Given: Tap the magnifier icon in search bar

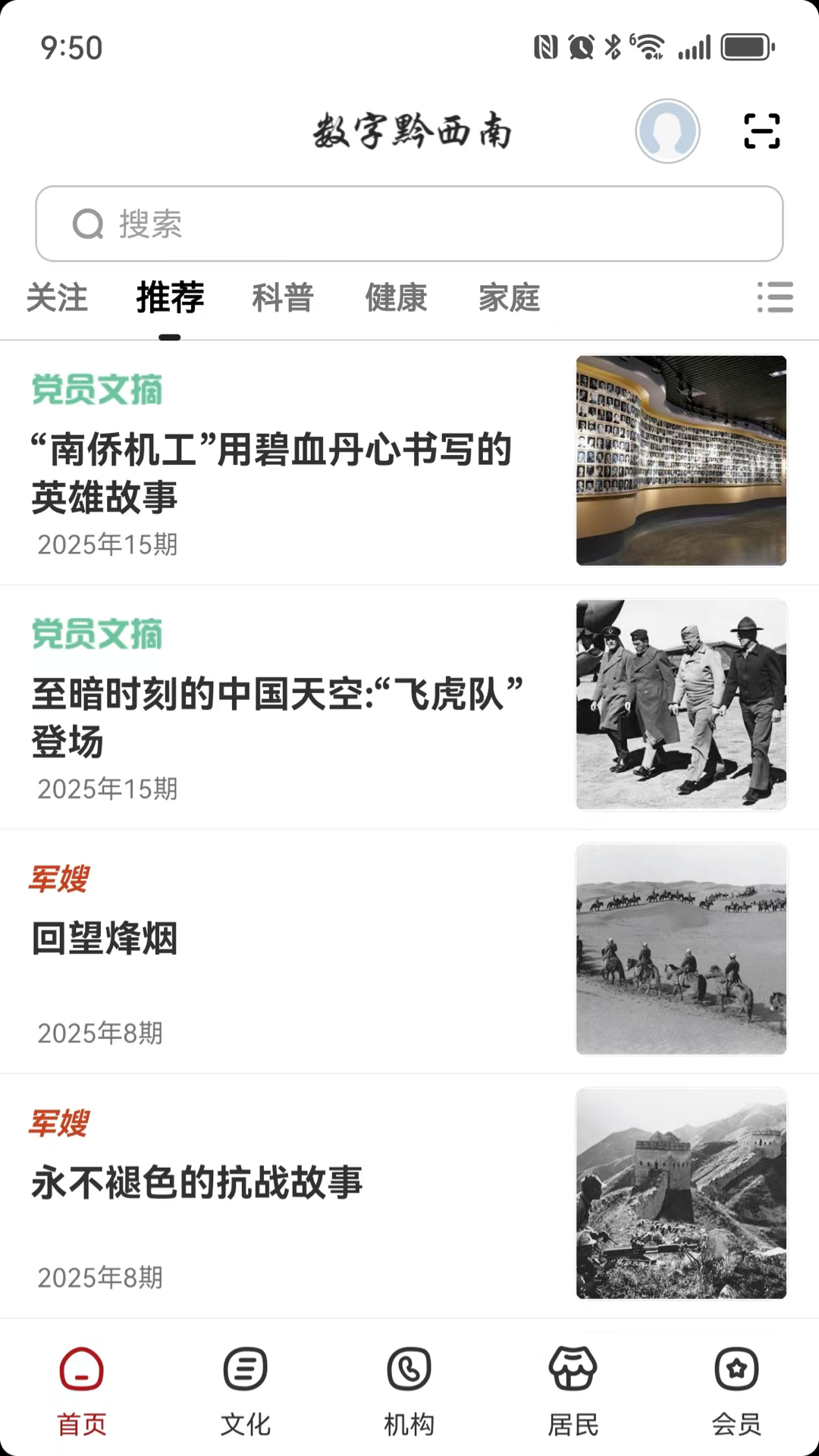Looking at the screenshot, I should [x=89, y=224].
